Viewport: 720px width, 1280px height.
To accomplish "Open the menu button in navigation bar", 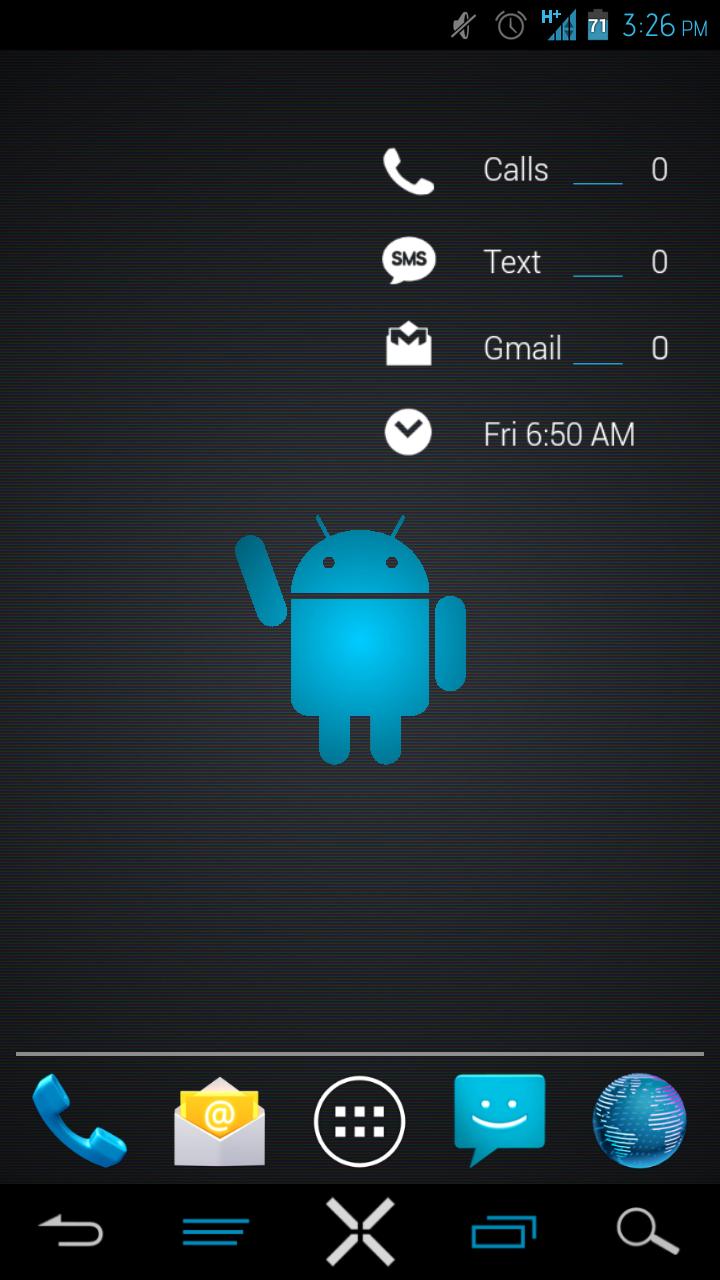I will coord(215,1231).
